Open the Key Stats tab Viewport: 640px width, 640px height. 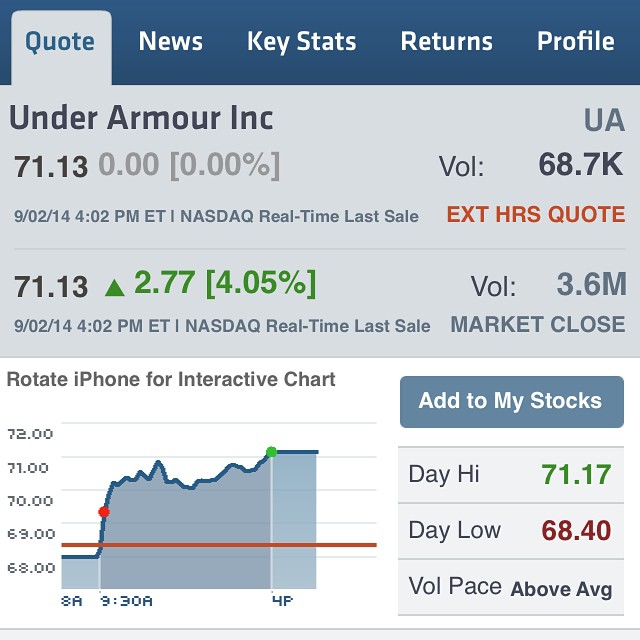(301, 42)
